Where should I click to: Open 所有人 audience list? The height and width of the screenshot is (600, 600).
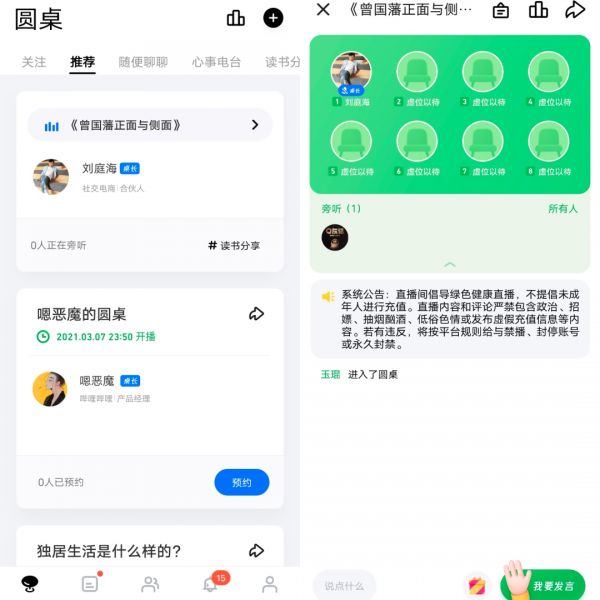click(562, 209)
